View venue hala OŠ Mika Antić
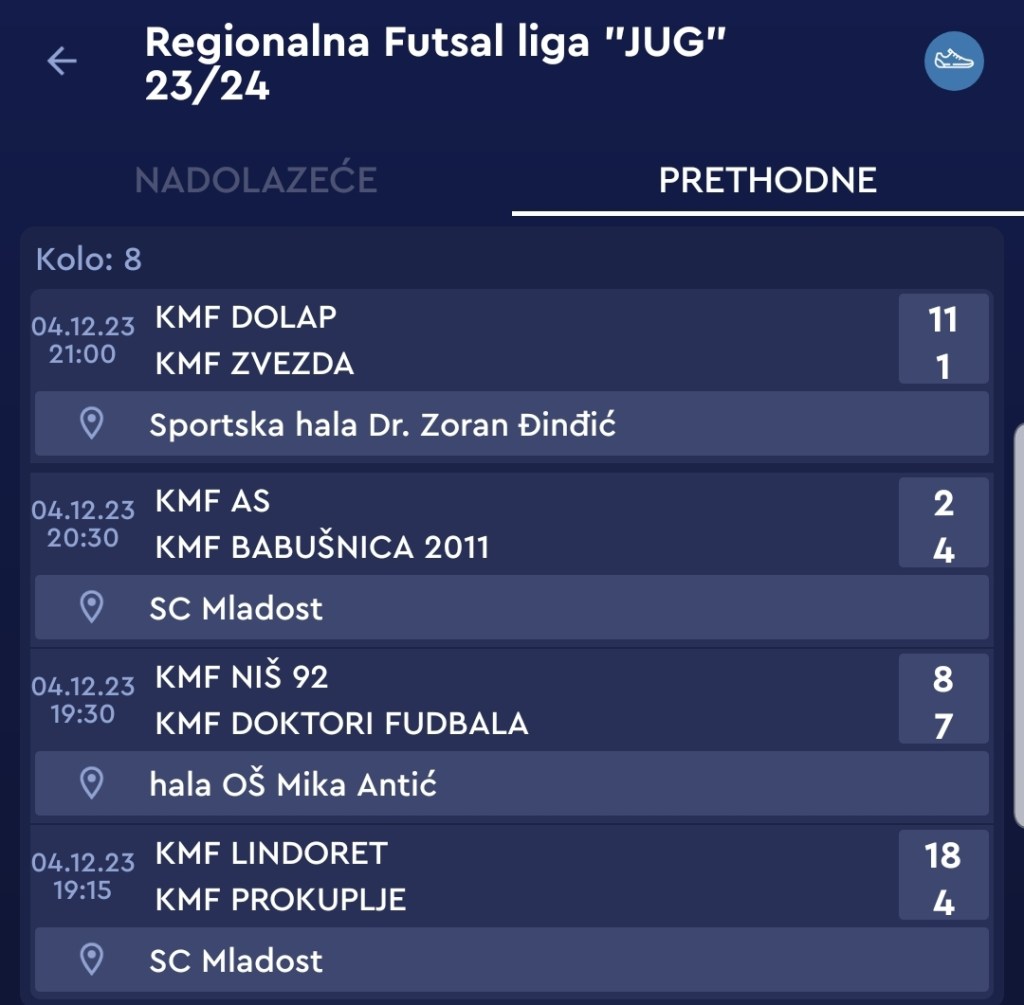The width and height of the screenshot is (1024, 1005). click(x=510, y=784)
